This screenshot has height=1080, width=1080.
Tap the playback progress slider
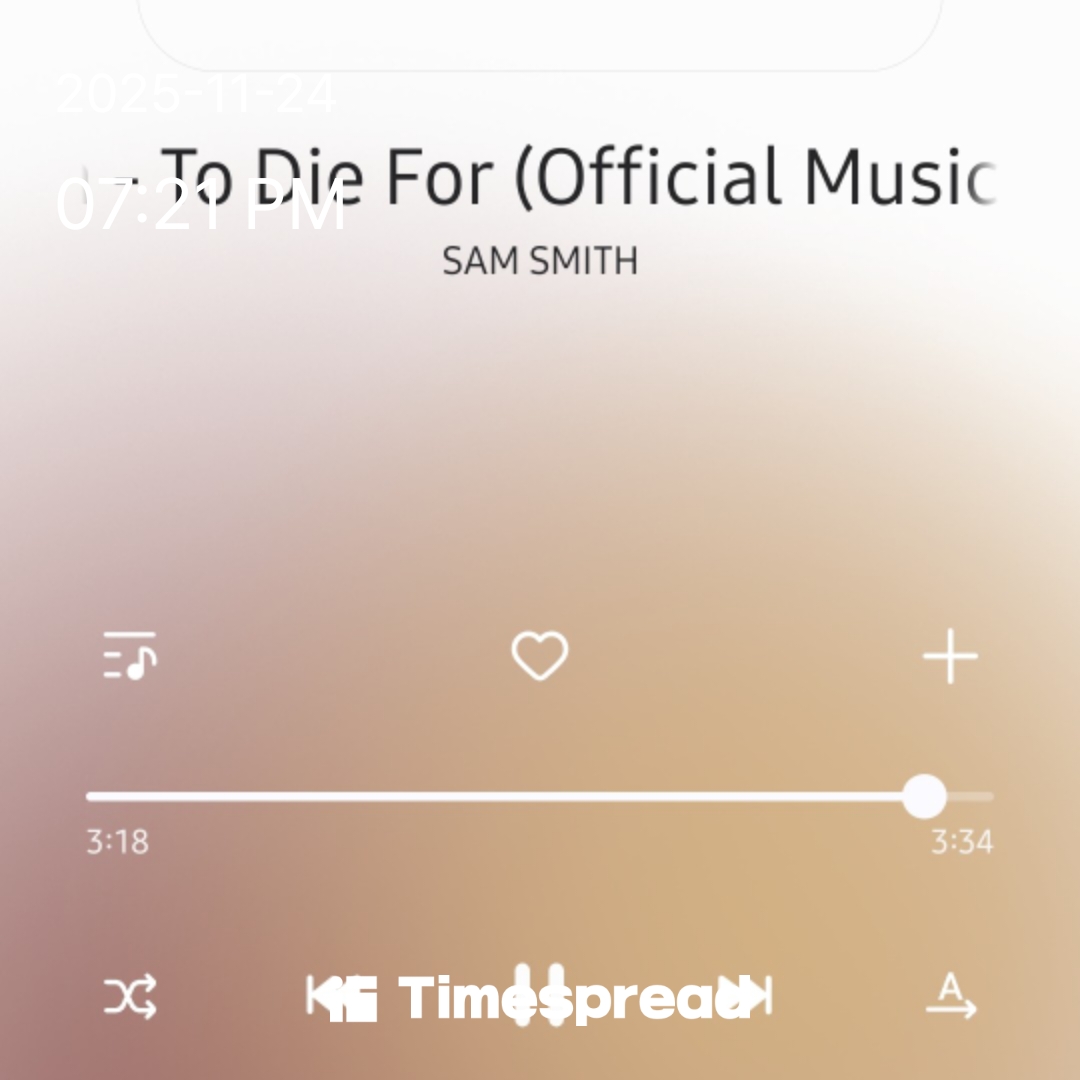pyautogui.click(x=540, y=797)
